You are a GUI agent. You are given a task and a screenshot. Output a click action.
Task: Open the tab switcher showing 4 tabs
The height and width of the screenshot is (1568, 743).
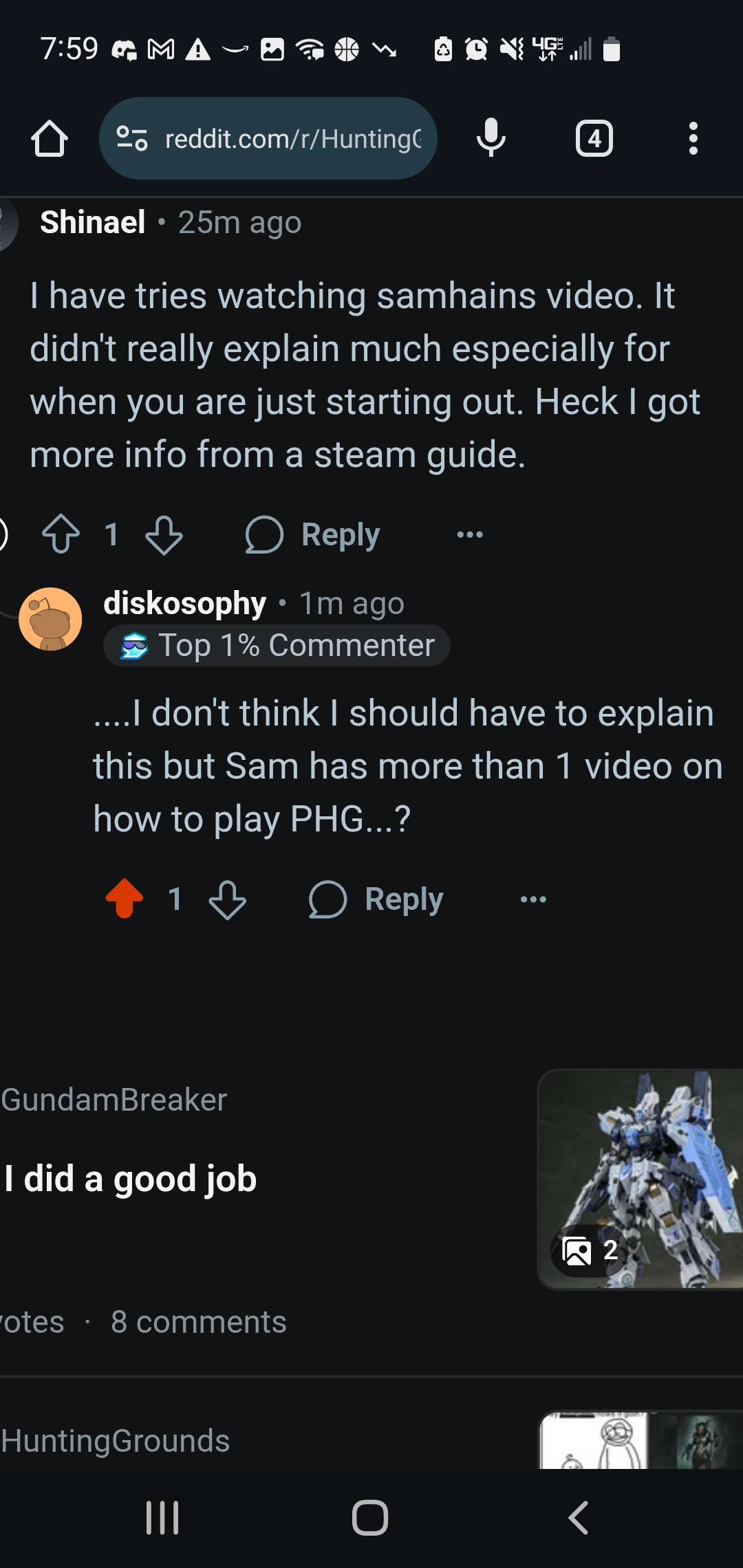[x=594, y=139]
